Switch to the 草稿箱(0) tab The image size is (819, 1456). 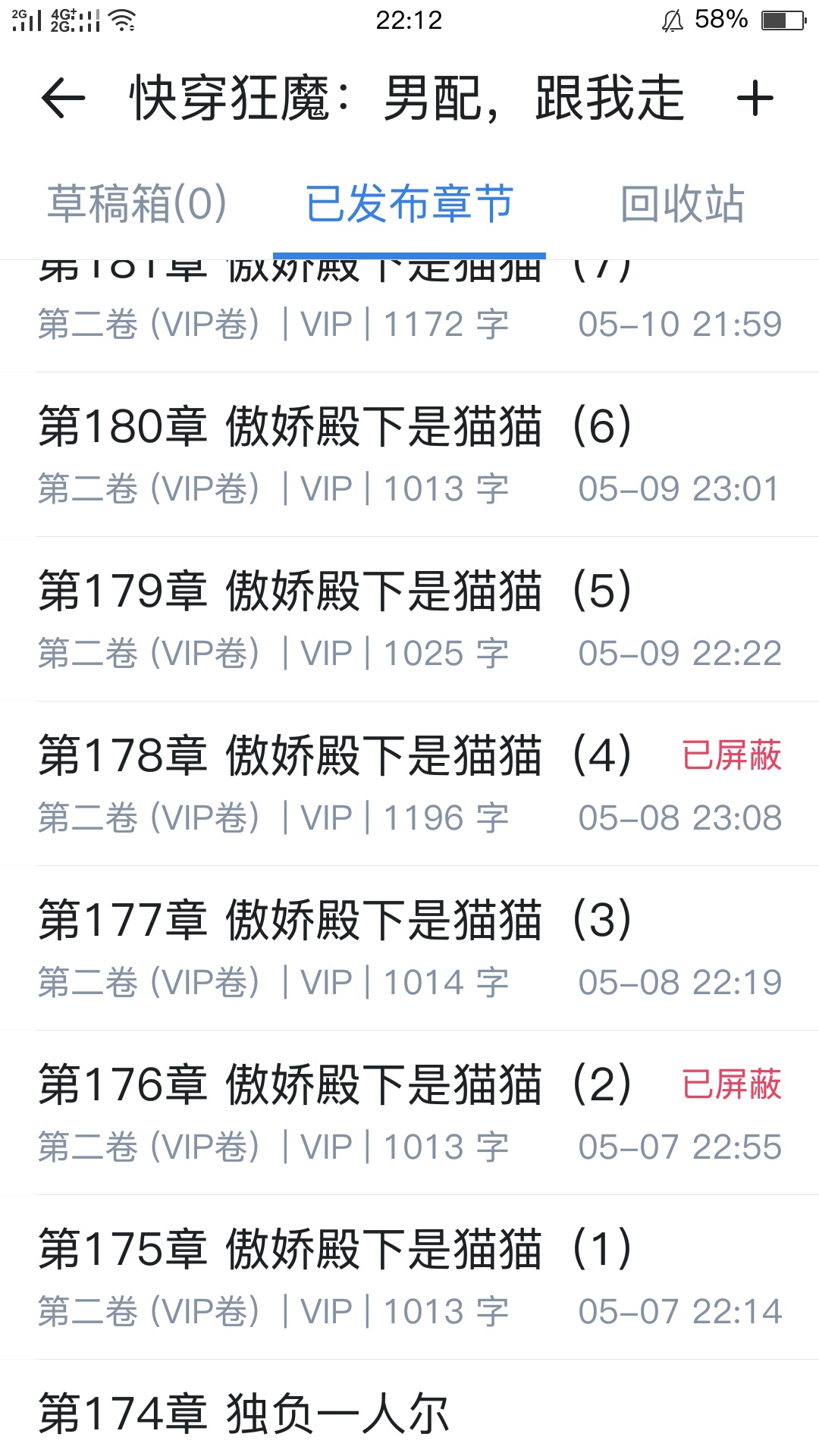[137, 204]
